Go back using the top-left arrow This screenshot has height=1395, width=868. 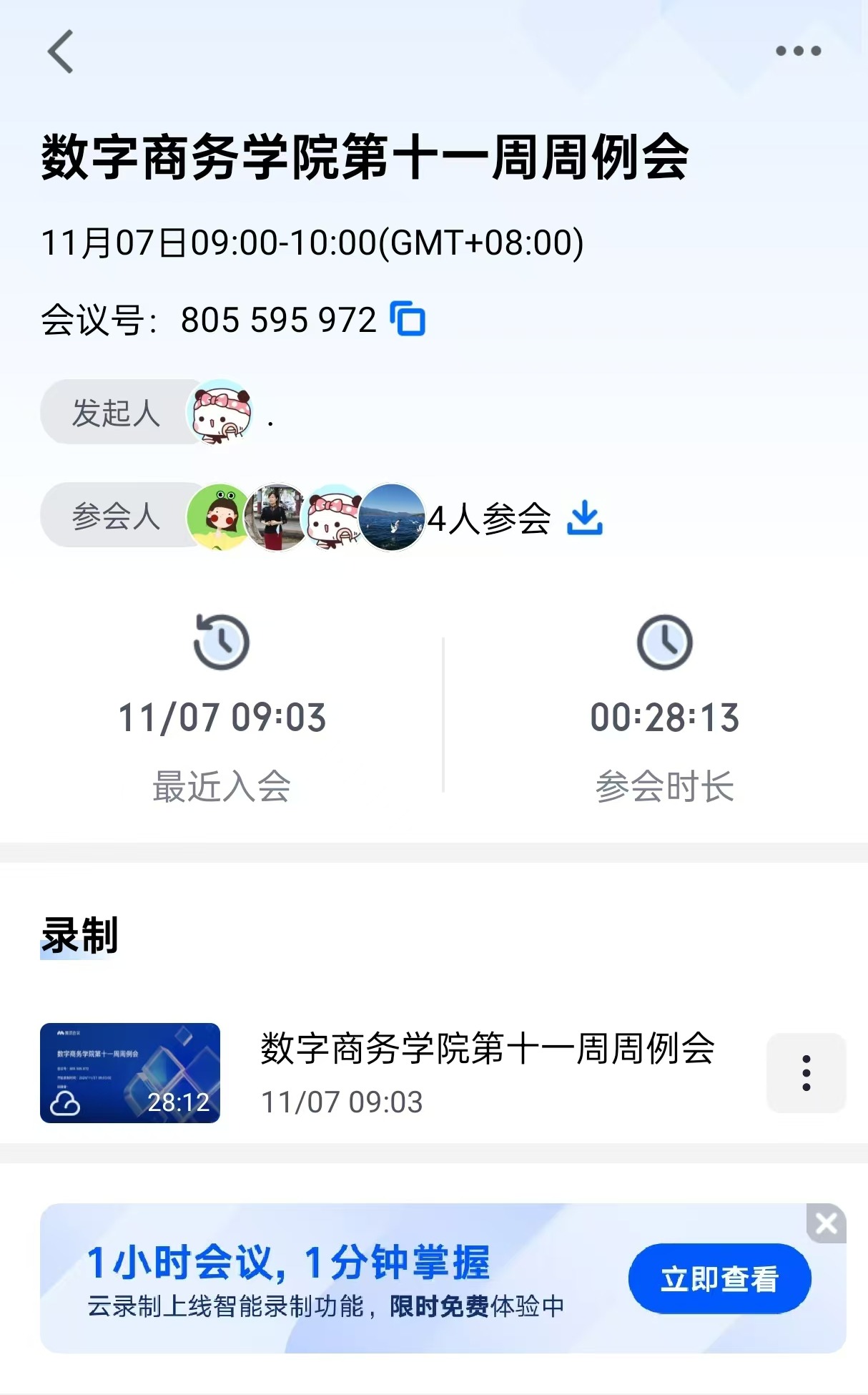61,52
